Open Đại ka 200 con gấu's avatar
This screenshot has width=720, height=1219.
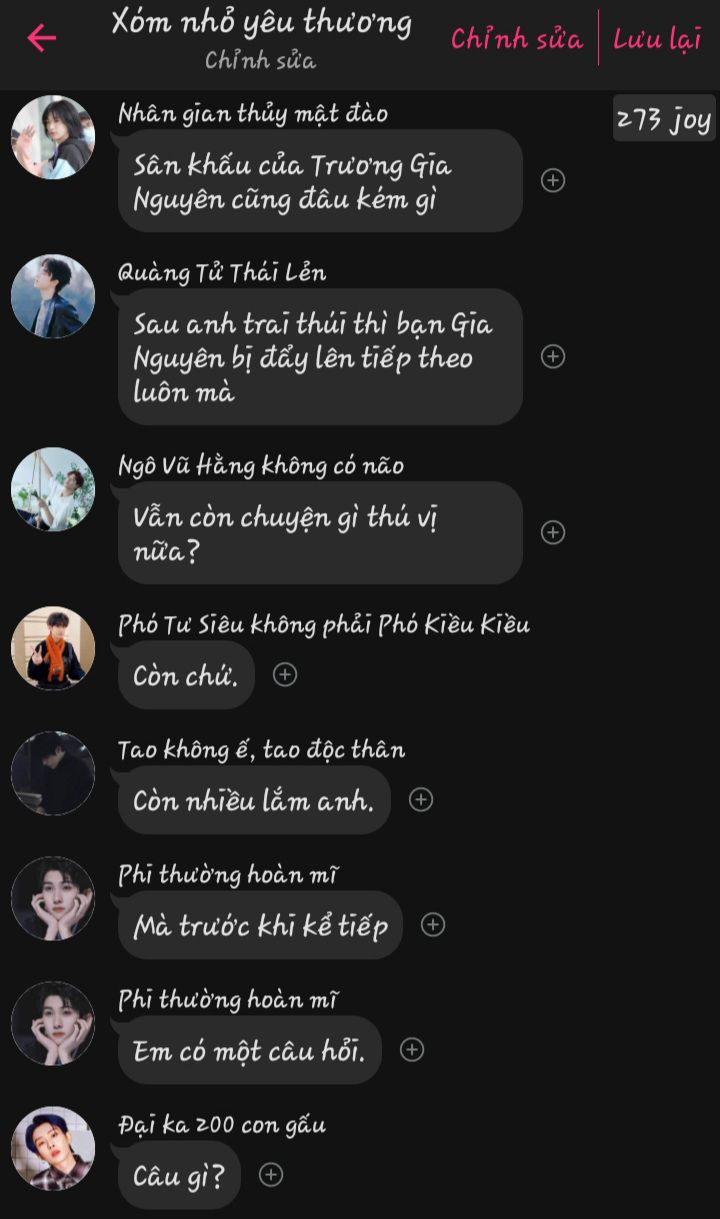click(x=53, y=1148)
